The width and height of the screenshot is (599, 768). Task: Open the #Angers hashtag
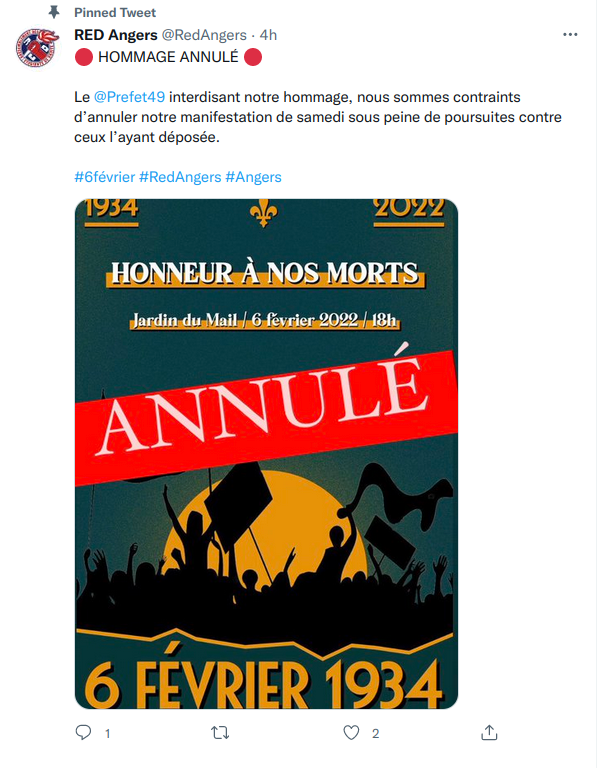pyautogui.click(x=253, y=177)
